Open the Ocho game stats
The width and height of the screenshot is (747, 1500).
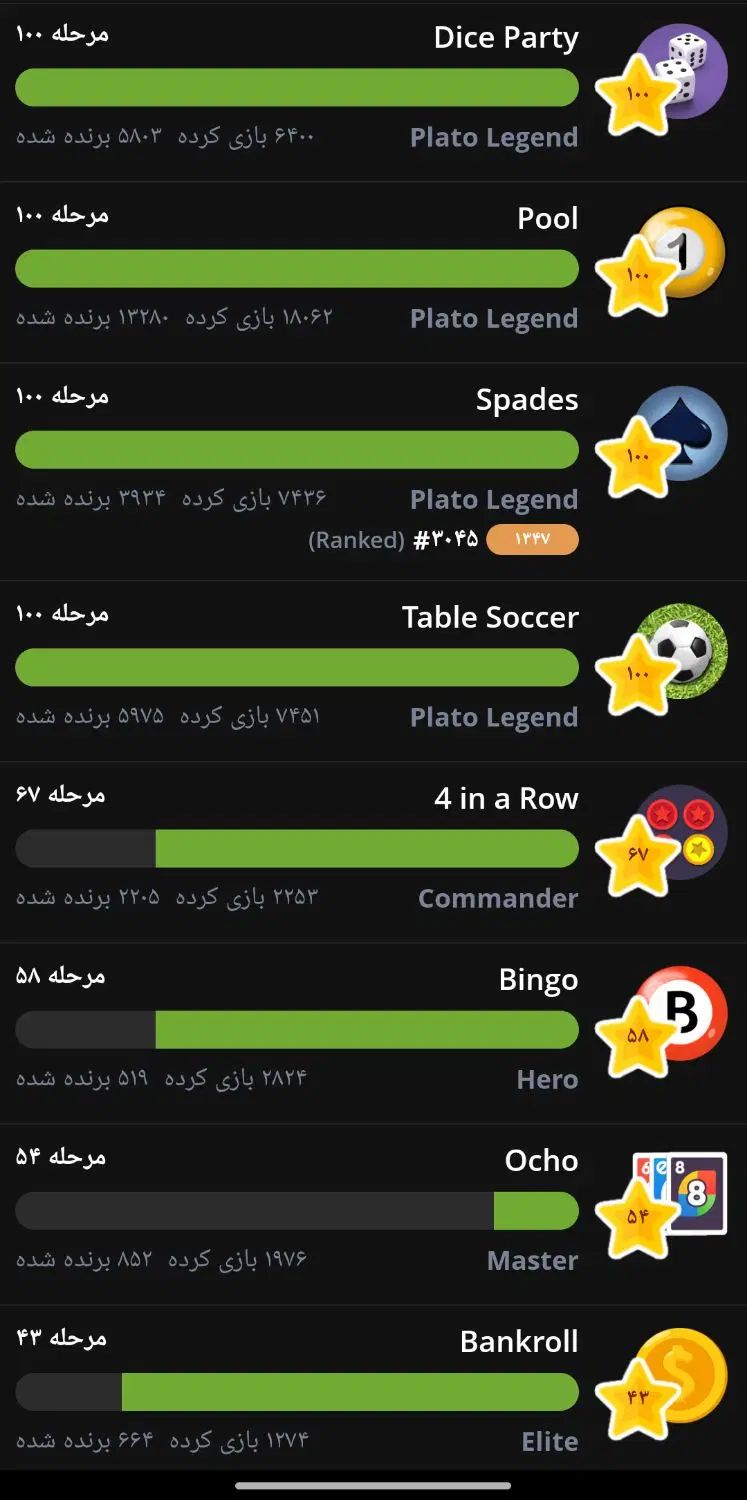coord(373,1211)
